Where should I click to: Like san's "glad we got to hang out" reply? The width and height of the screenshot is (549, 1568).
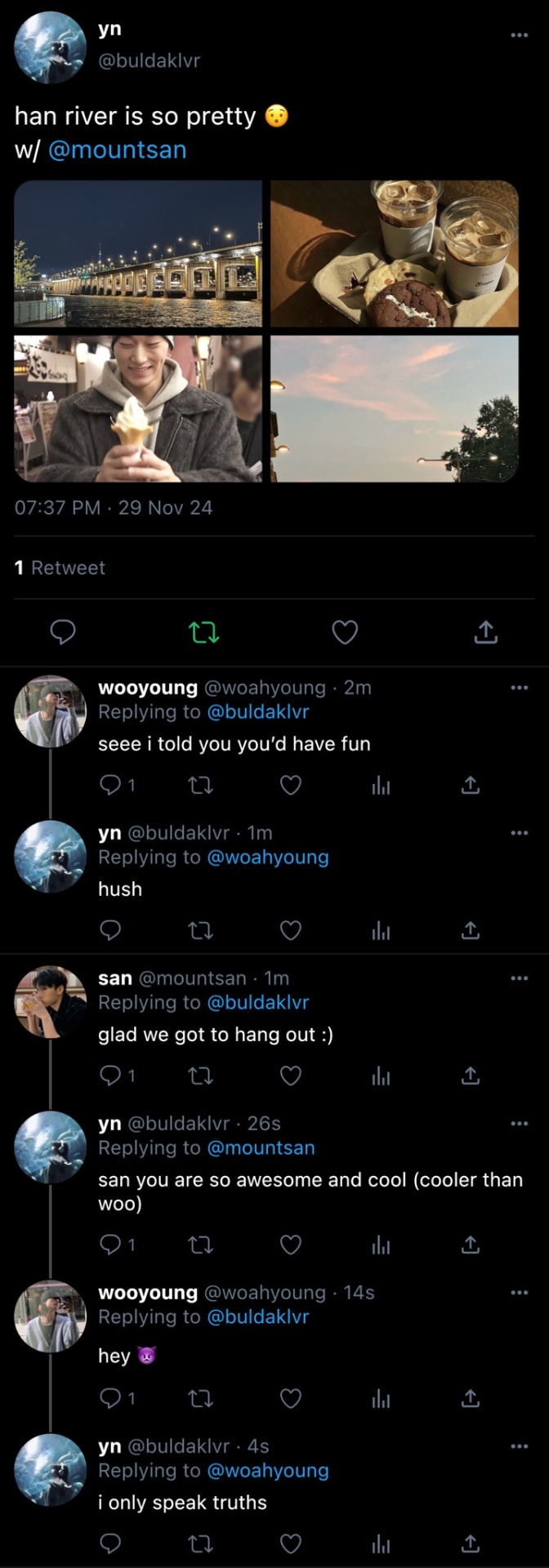tap(291, 1076)
